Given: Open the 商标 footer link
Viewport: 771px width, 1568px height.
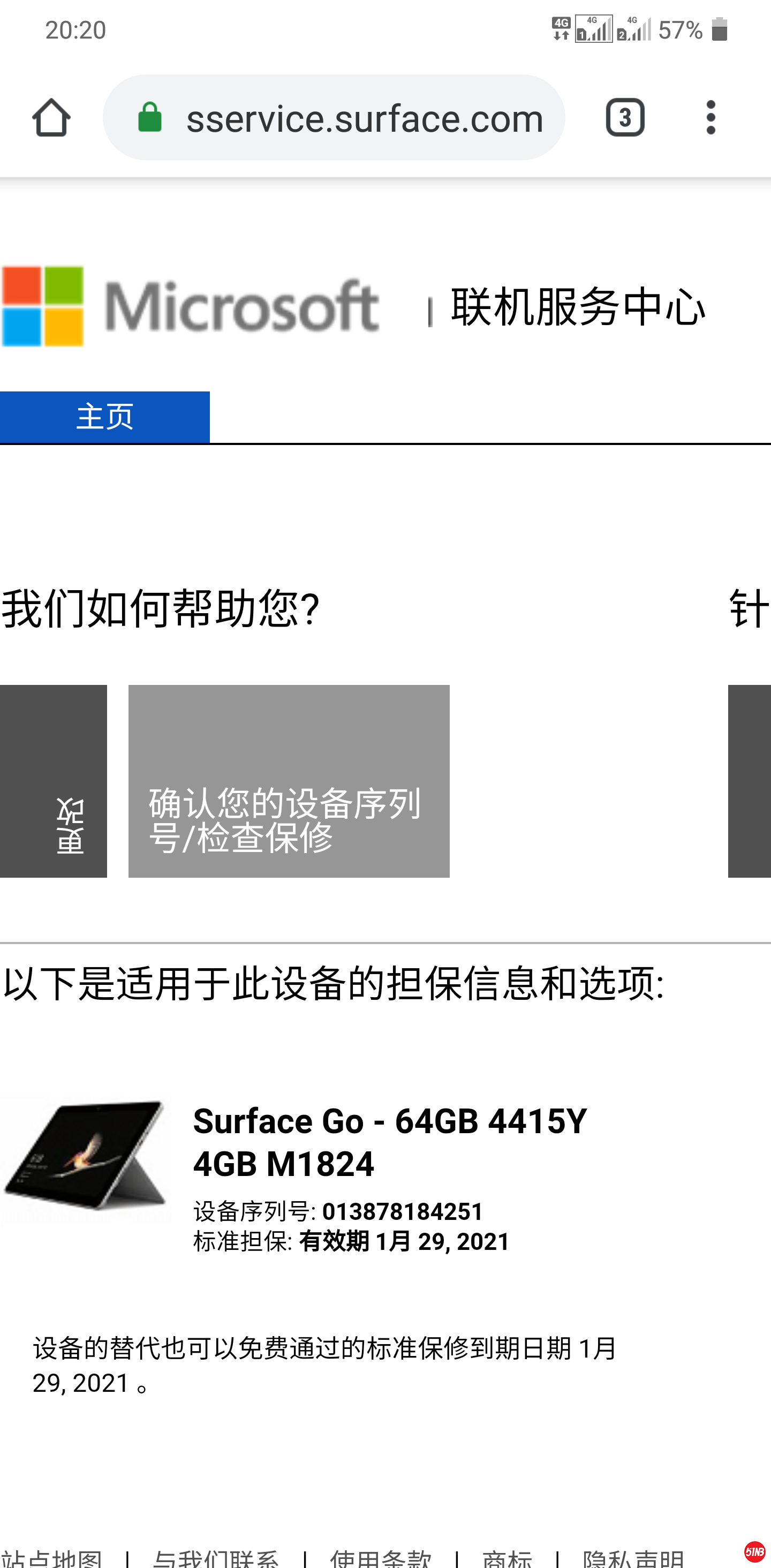Looking at the screenshot, I should 507,1558.
